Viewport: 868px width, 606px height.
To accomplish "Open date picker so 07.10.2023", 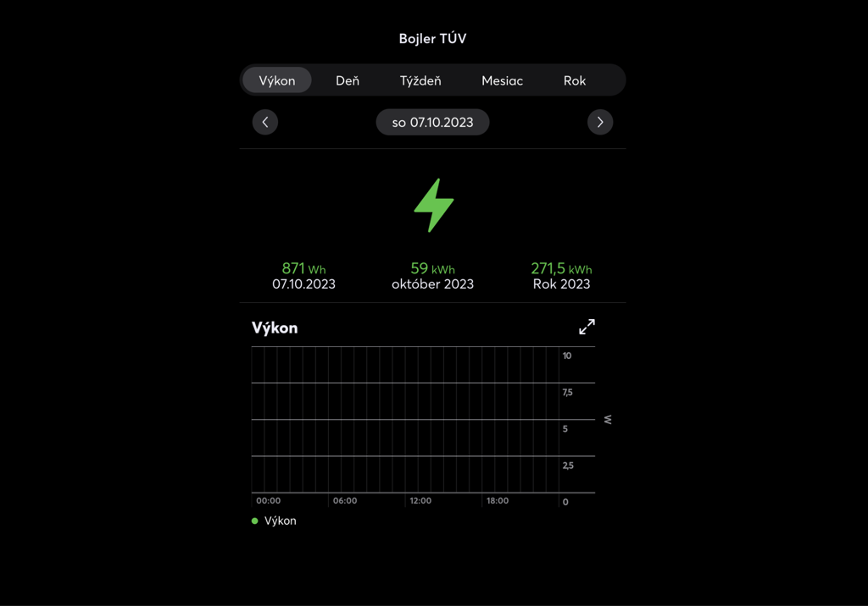I will 432,122.
